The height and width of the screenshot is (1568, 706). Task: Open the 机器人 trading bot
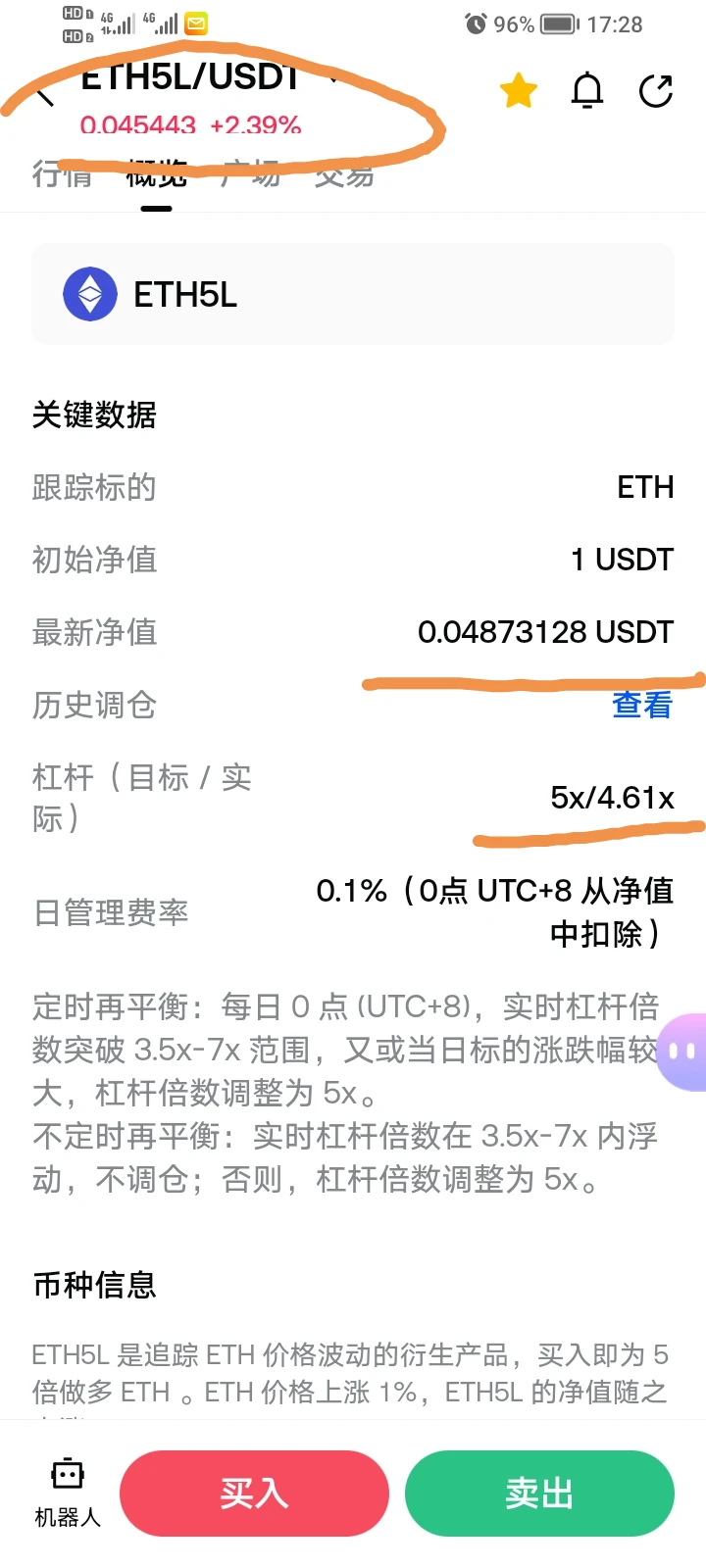[68, 1493]
